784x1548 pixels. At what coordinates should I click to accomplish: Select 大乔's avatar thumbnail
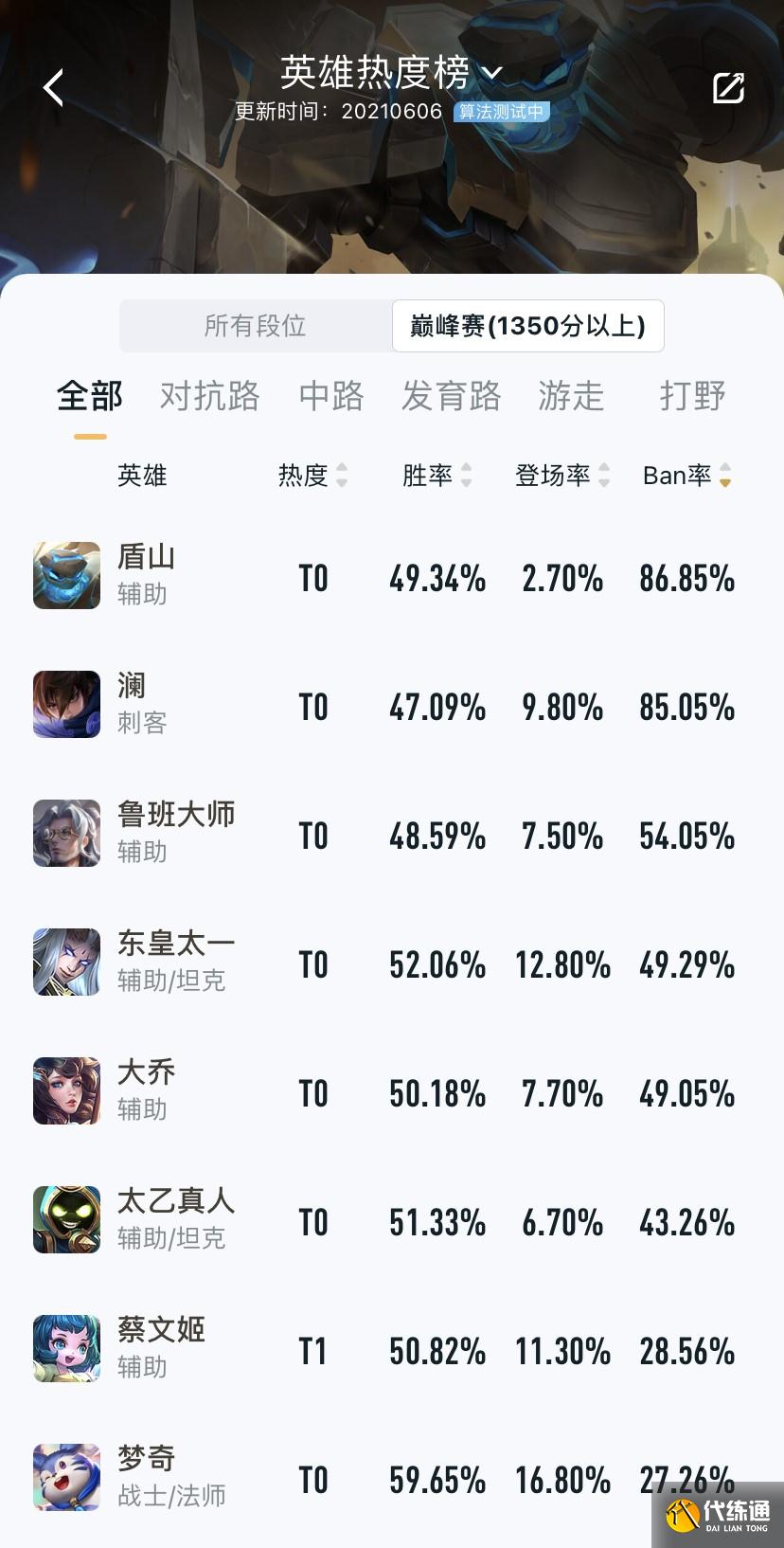pyautogui.click(x=66, y=1090)
